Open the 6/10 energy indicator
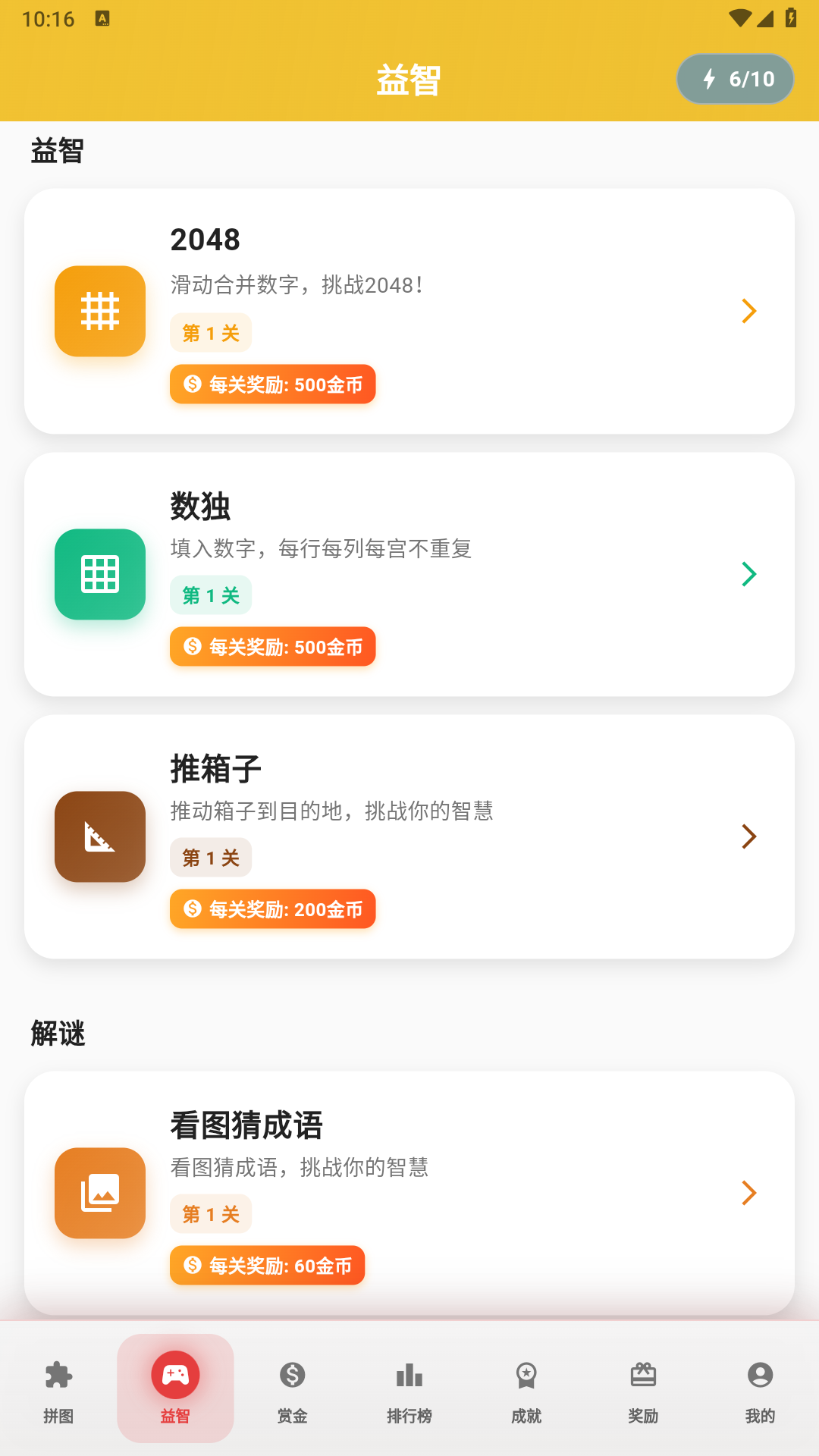This screenshot has width=819, height=1456. [x=735, y=79]
